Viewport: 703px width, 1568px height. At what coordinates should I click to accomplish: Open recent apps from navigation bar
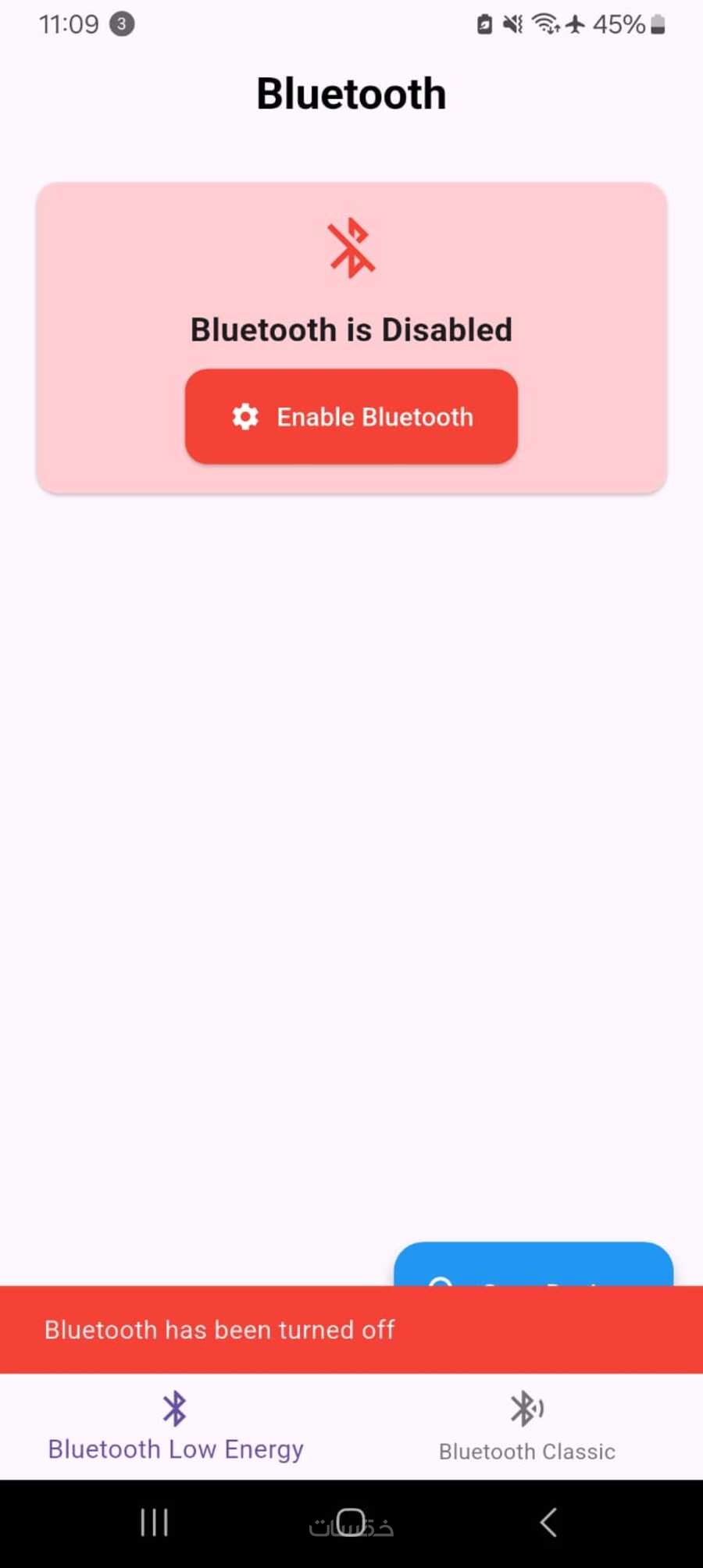[154, 1522]
